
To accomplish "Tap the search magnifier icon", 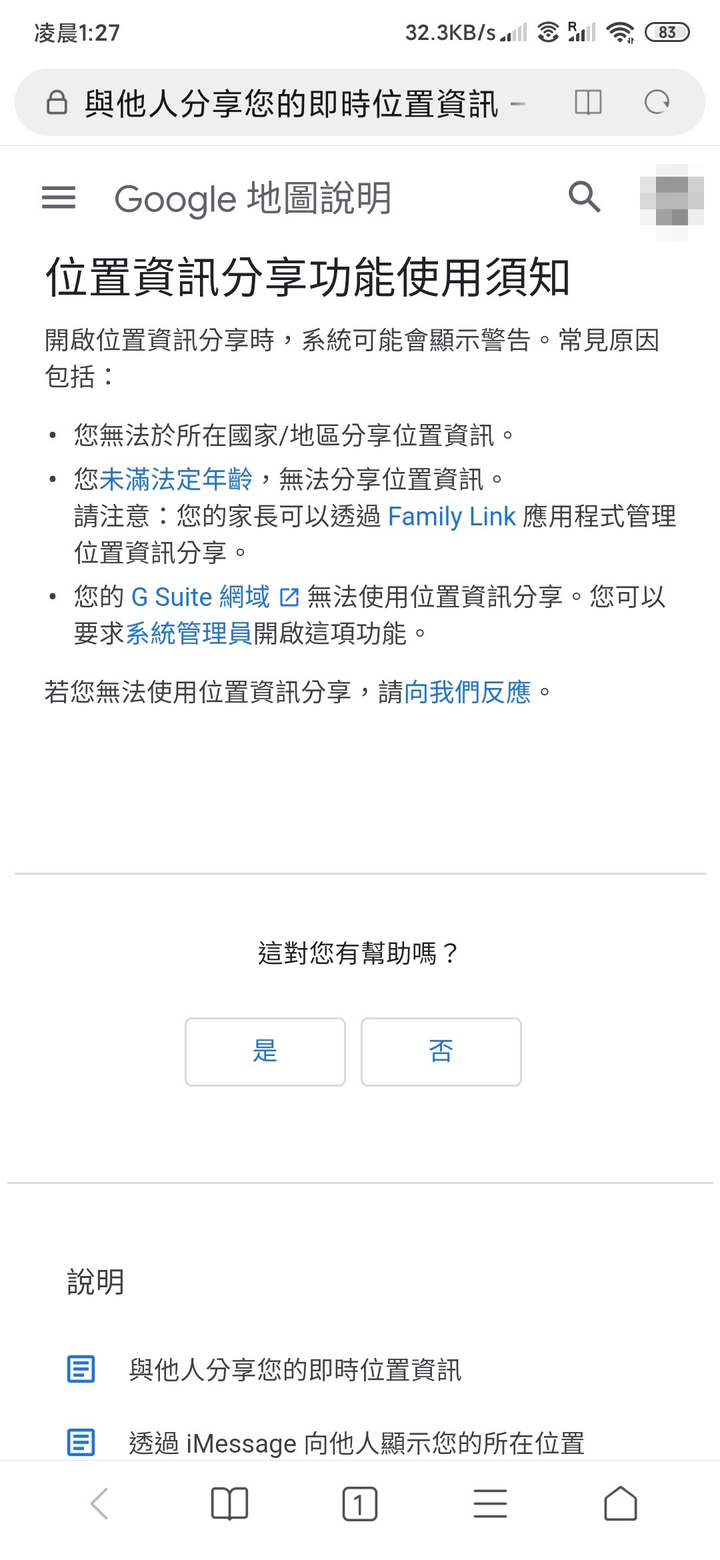I will [584, 197].
